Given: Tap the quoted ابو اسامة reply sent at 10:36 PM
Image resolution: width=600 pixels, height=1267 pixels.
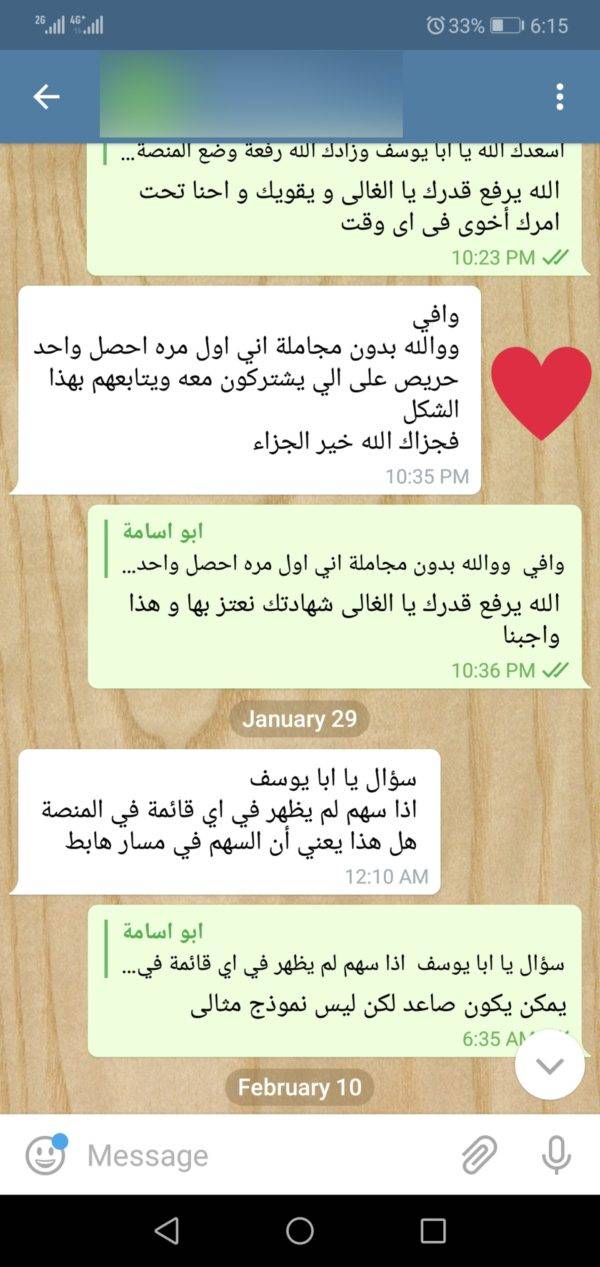Looking at the screenshot, I should pyautogui.click(x=334, y=548).
